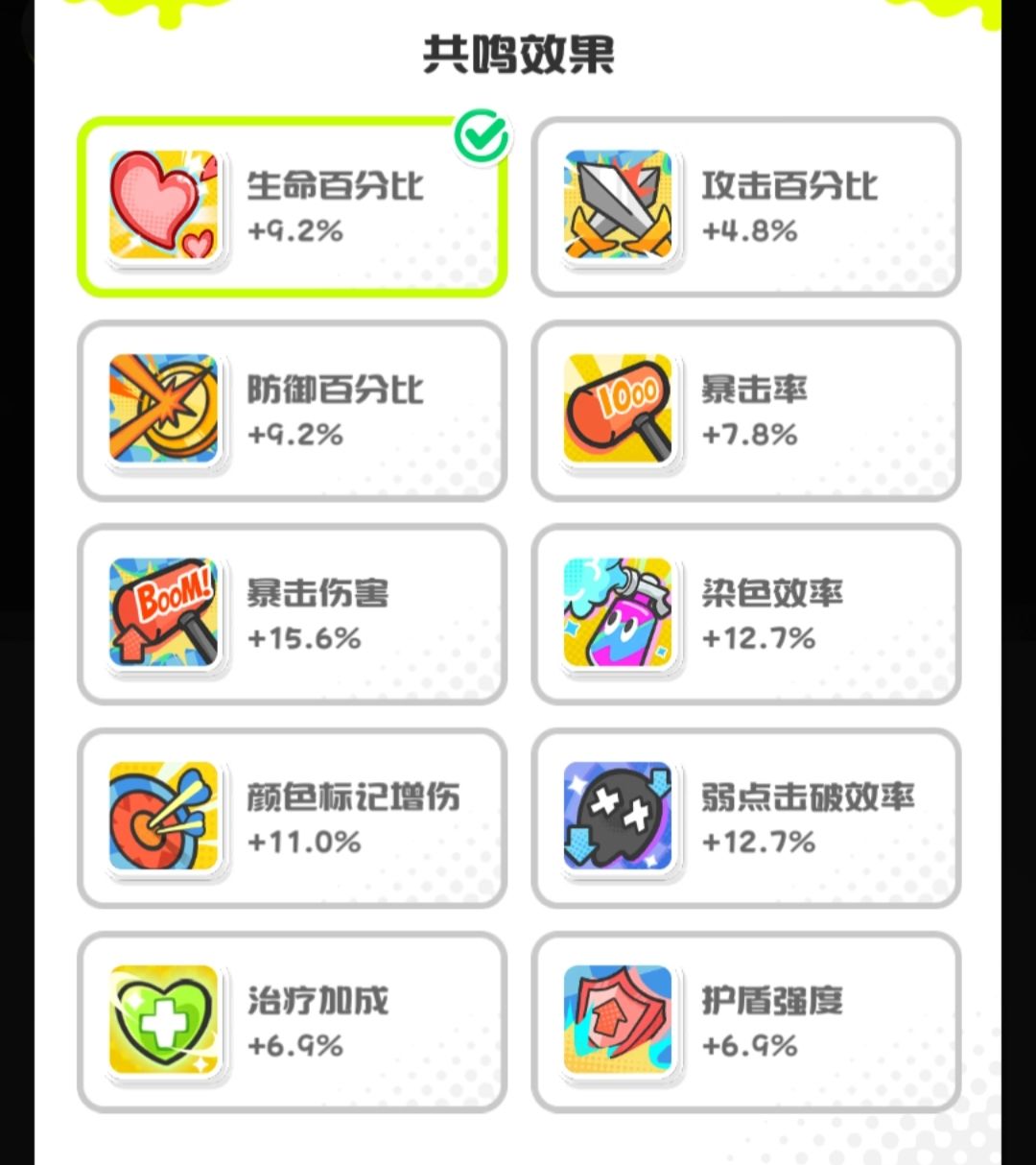
Task: Click the red shield 护盾强度 icon
Action: click(619, 1020)
